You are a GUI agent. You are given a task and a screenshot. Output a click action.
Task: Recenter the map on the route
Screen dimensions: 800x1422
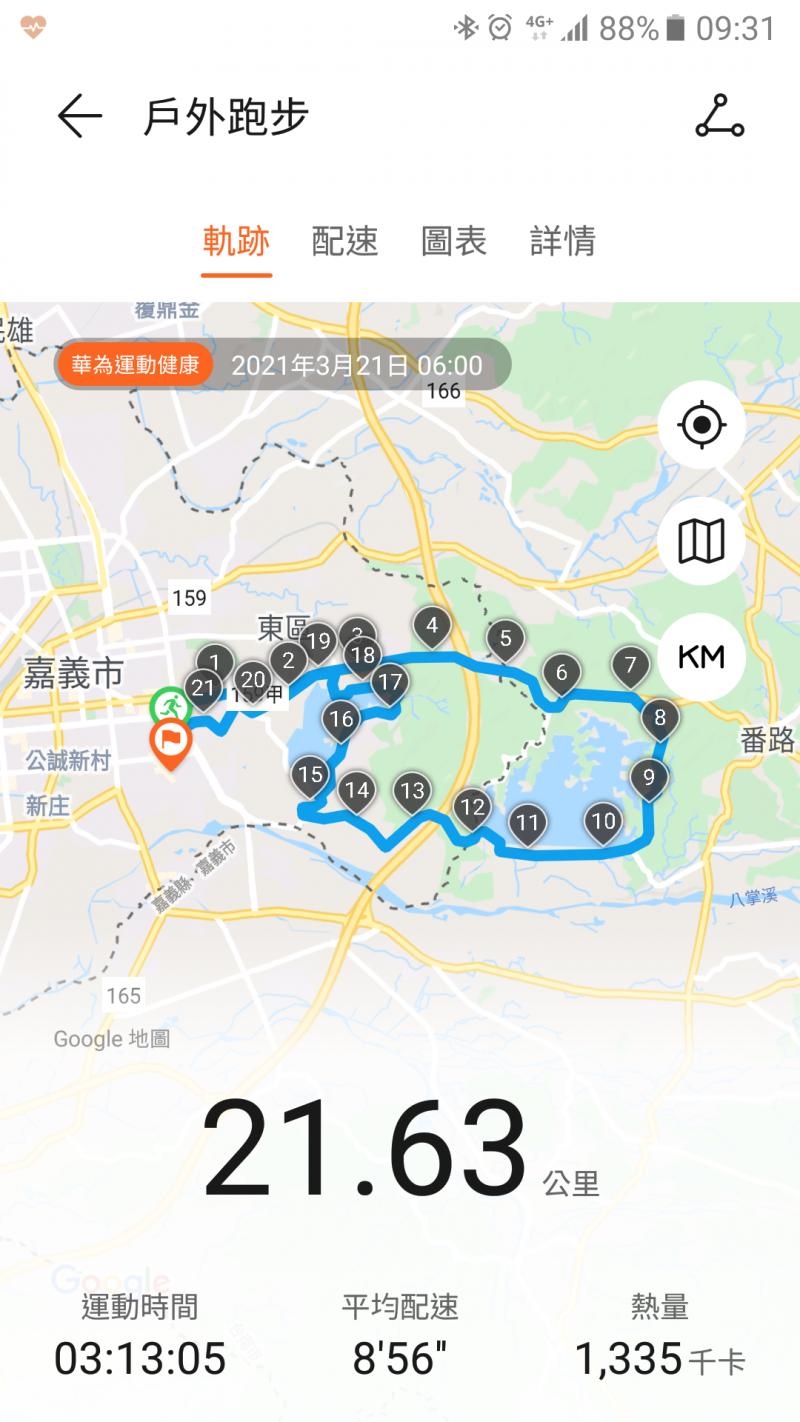click(701, 426)
